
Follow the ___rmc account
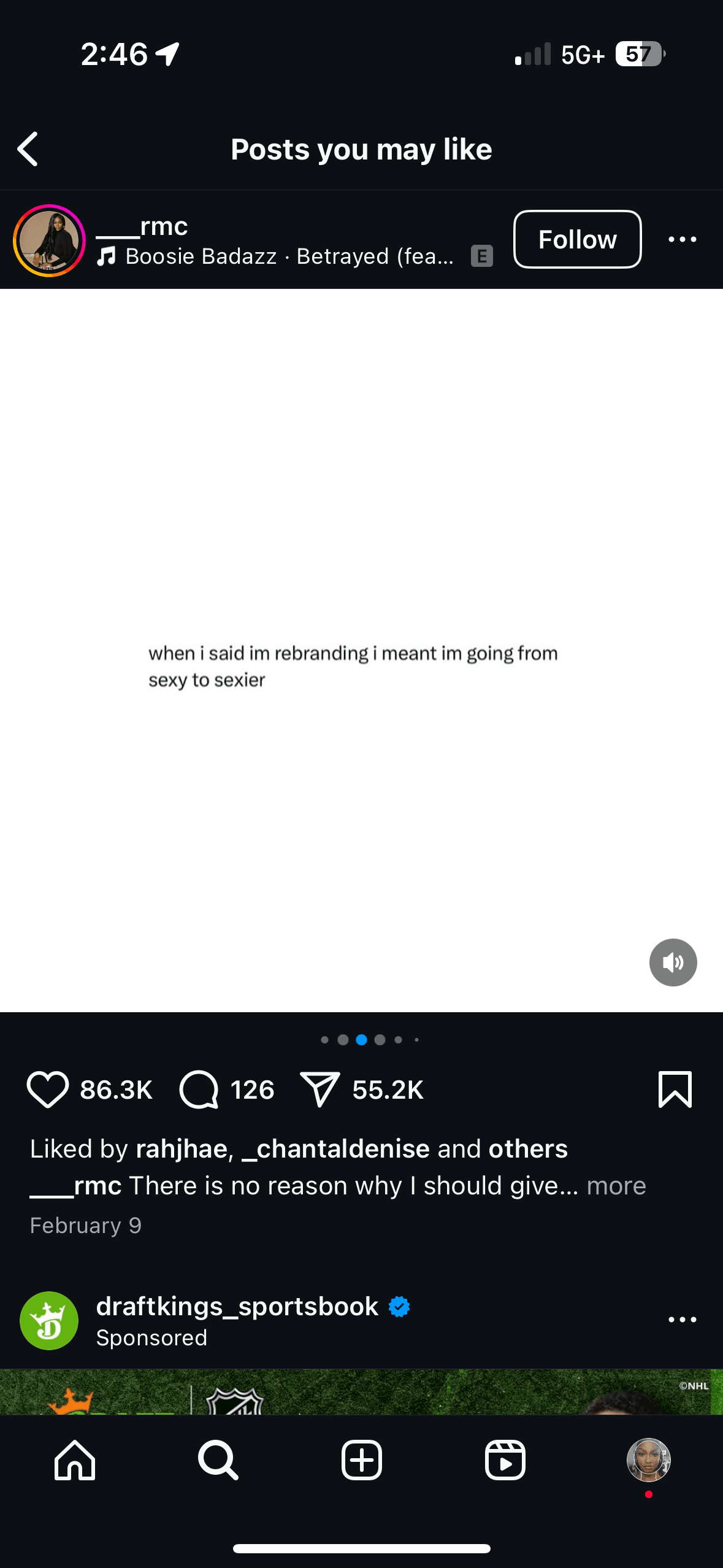(577, 239)
